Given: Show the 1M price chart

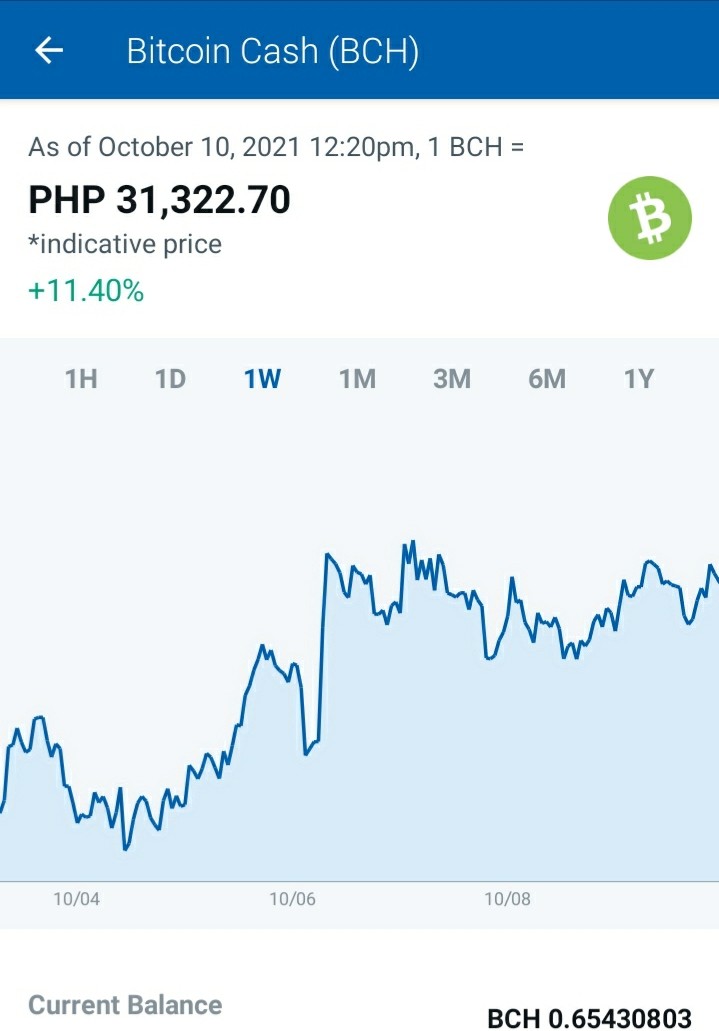Looking at the screenshot, I should pyautogui.click(x=357, y=379).
